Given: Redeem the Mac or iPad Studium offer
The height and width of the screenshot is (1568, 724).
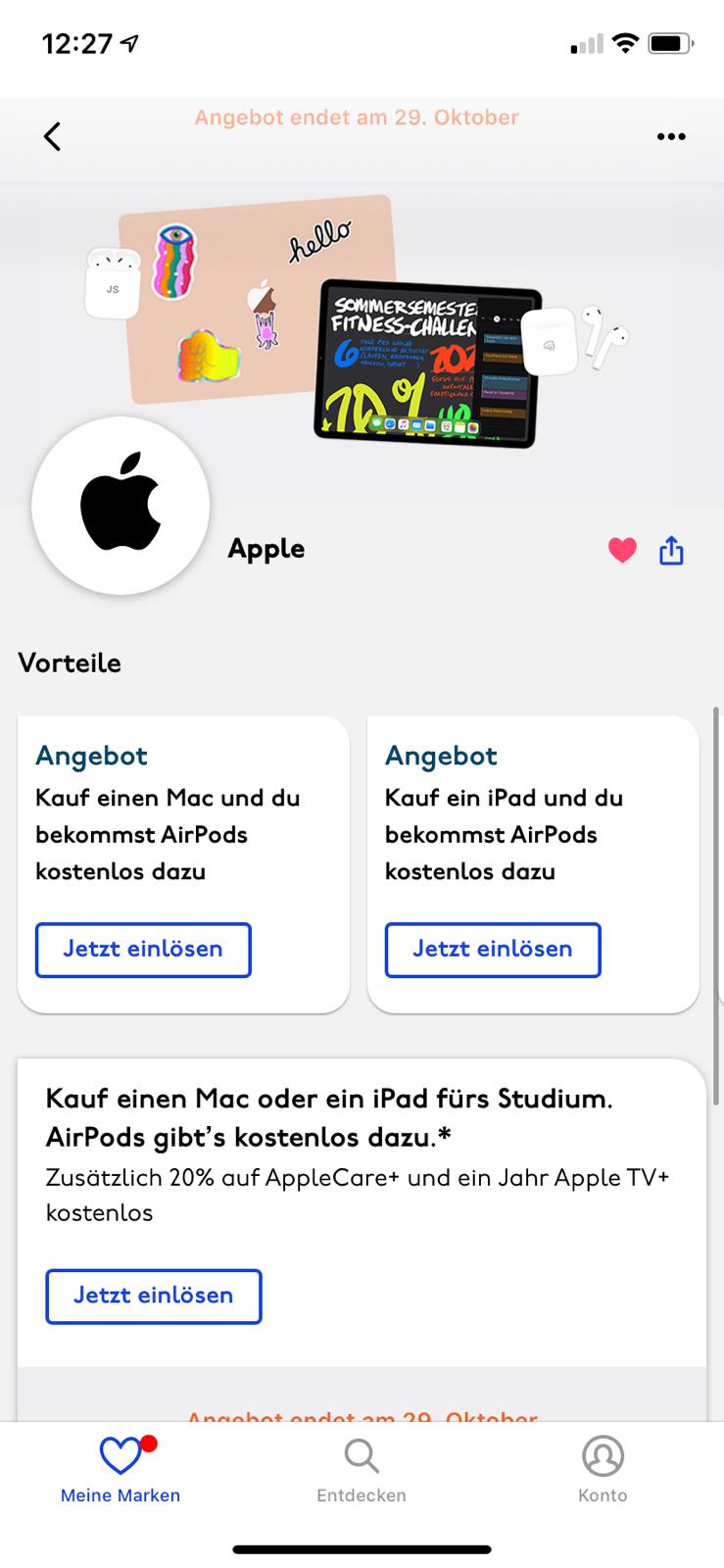Looking at the screenshot, I should [x=153, y=1296].
